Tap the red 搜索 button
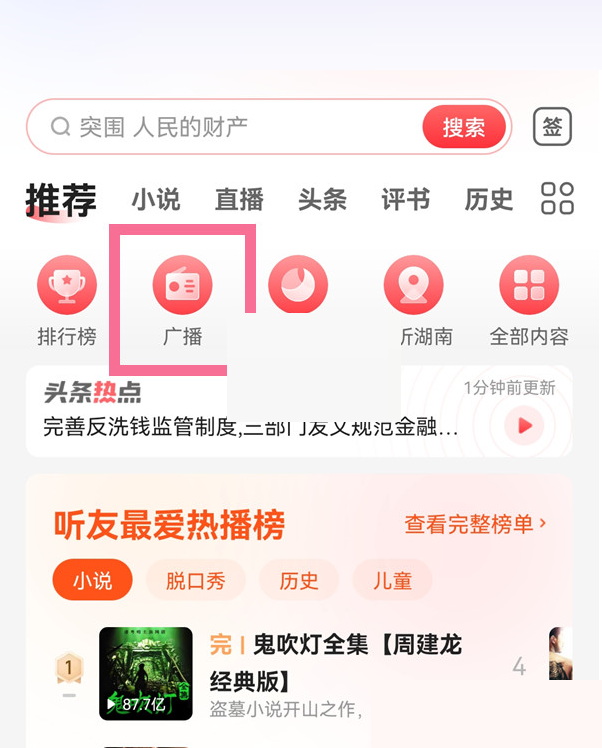Image resolution: width=602 pixels, height=748 pixels. point(464,127)
